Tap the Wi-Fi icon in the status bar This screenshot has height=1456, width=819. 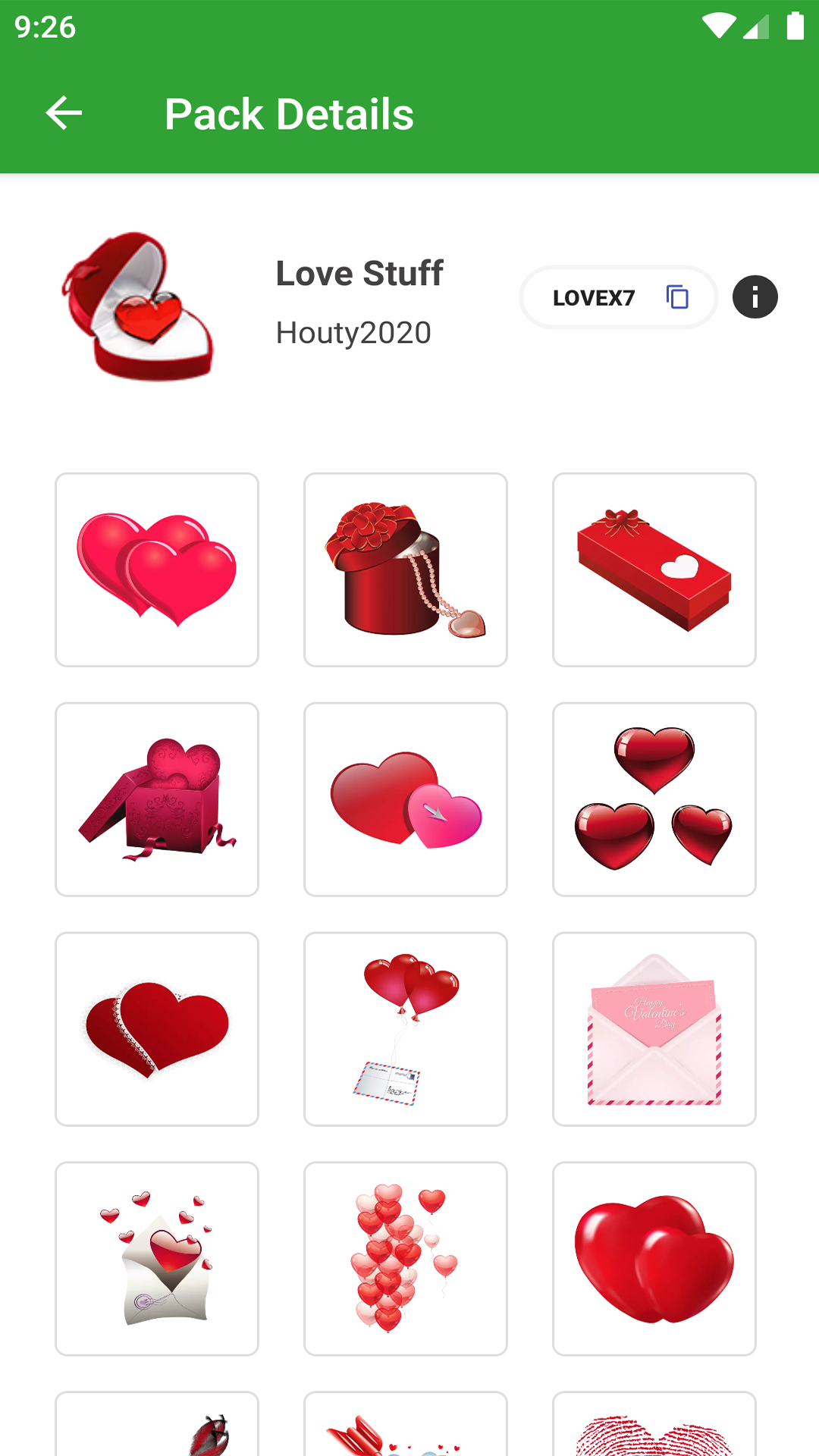point(717,25)
